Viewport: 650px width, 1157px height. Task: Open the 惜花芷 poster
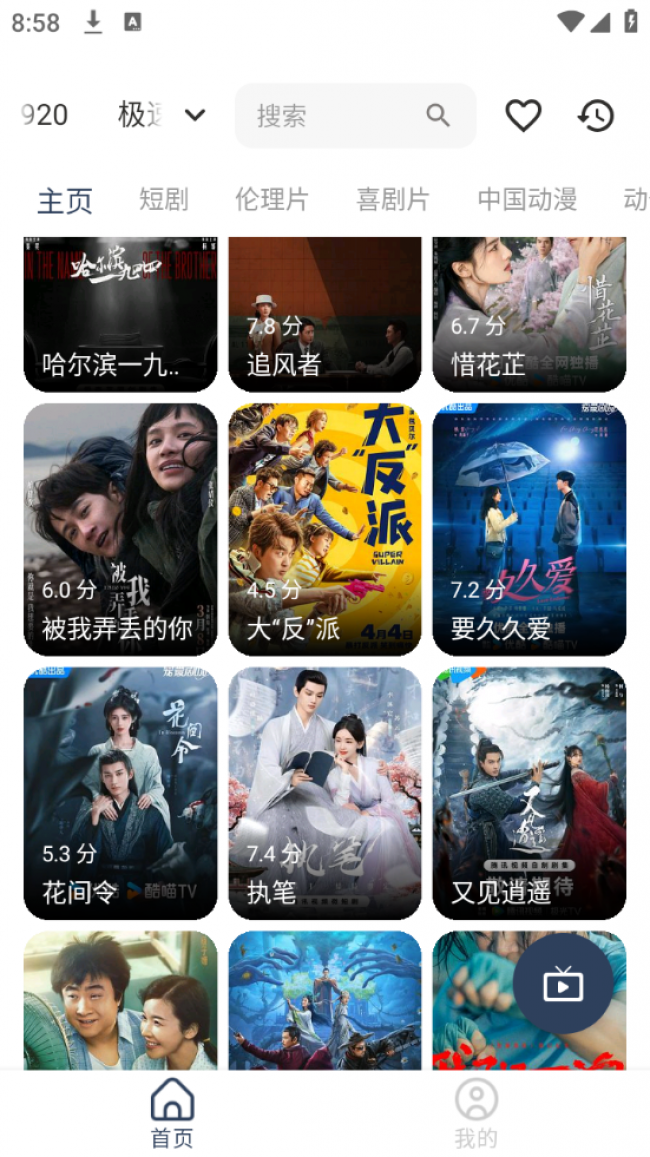coord(529,314)
